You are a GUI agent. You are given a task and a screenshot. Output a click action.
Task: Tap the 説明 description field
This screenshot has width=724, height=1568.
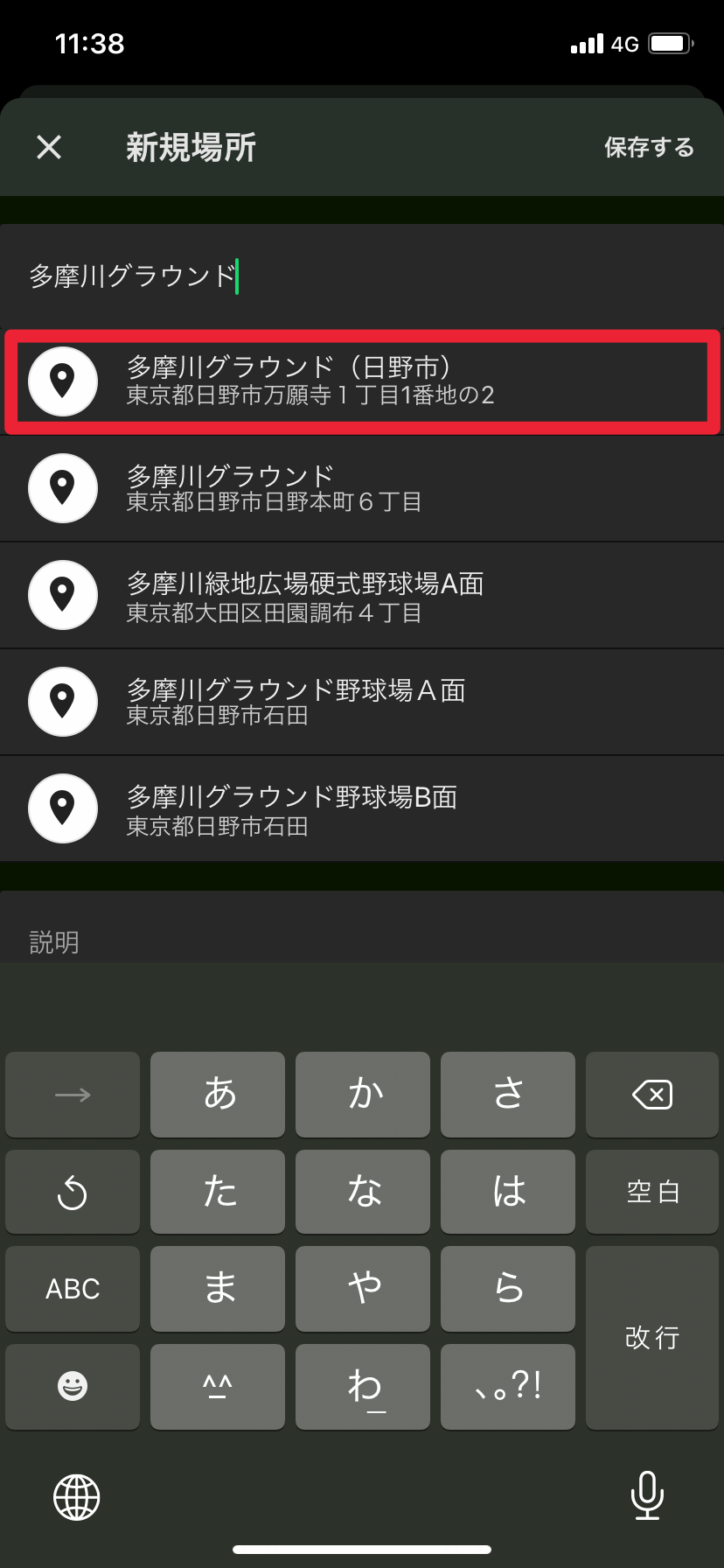[362, 936]
